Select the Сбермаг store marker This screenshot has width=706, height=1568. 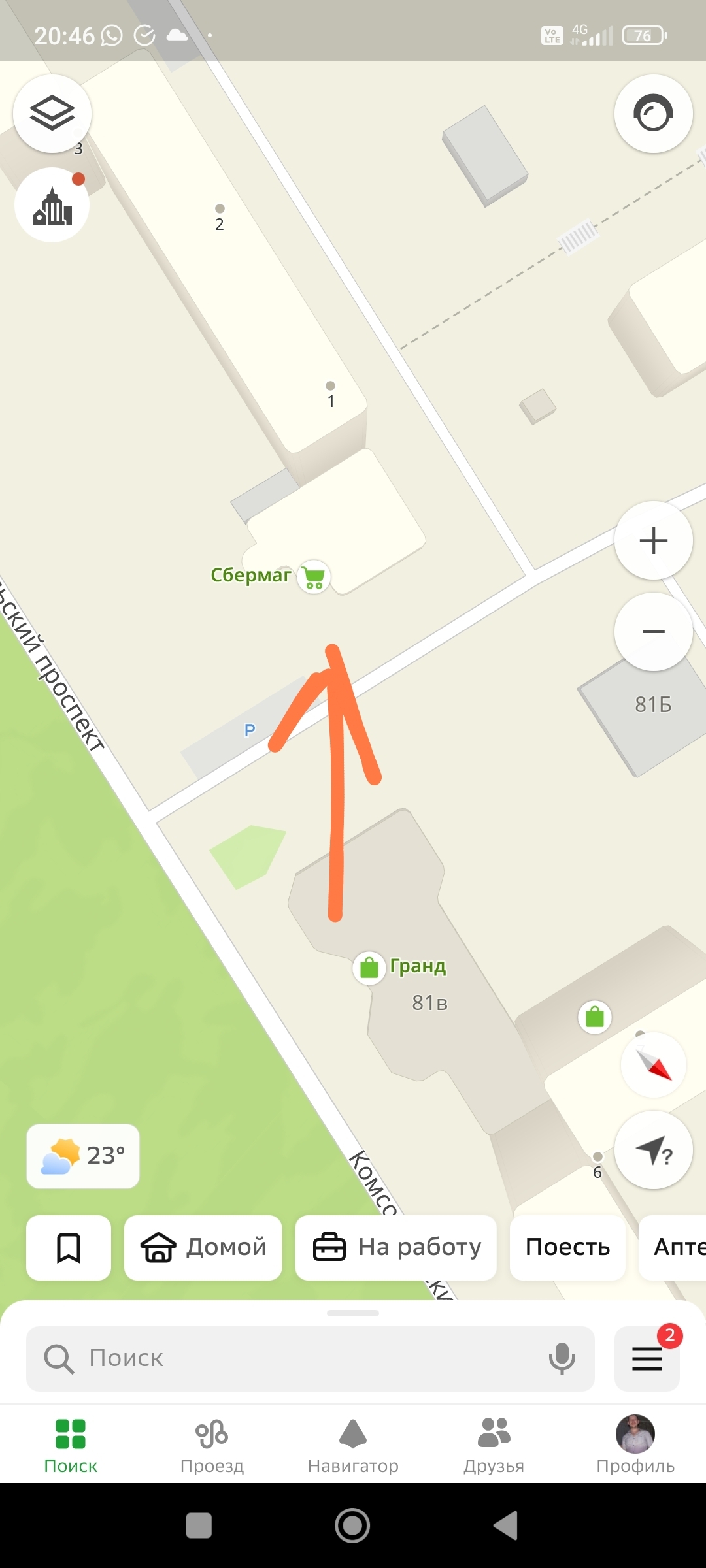point(314,576)
